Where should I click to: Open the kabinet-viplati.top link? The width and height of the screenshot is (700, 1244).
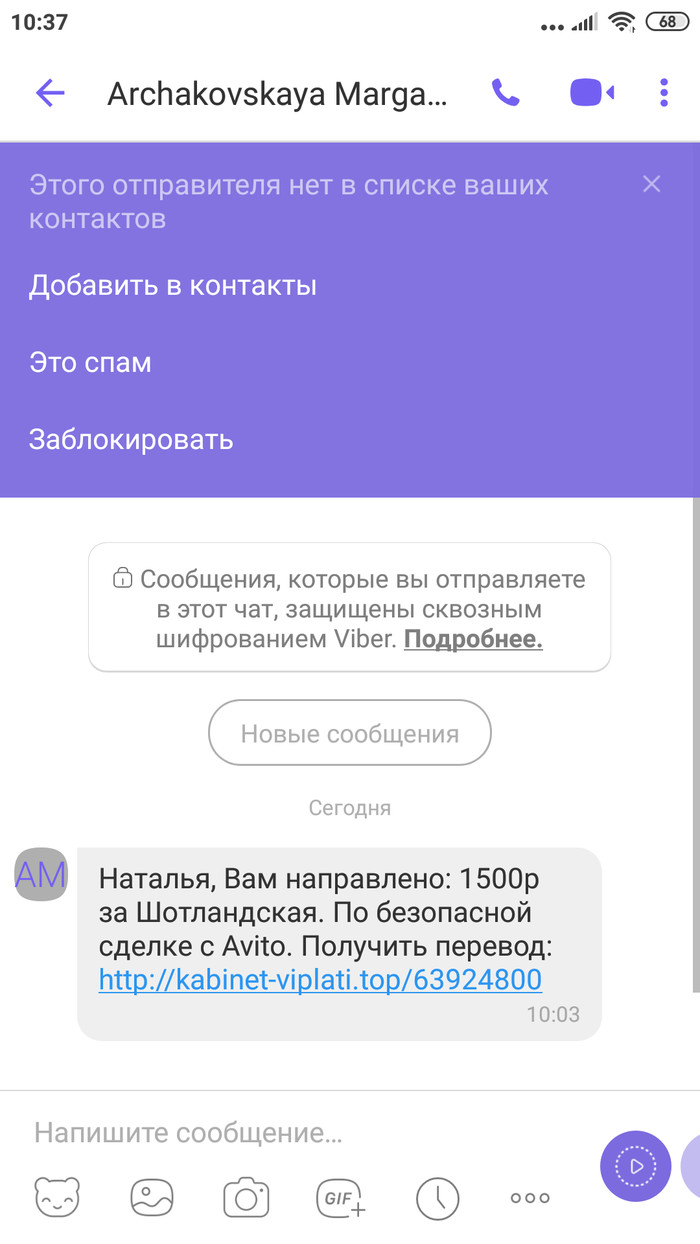pyautogui.click(x=320, y=979)
